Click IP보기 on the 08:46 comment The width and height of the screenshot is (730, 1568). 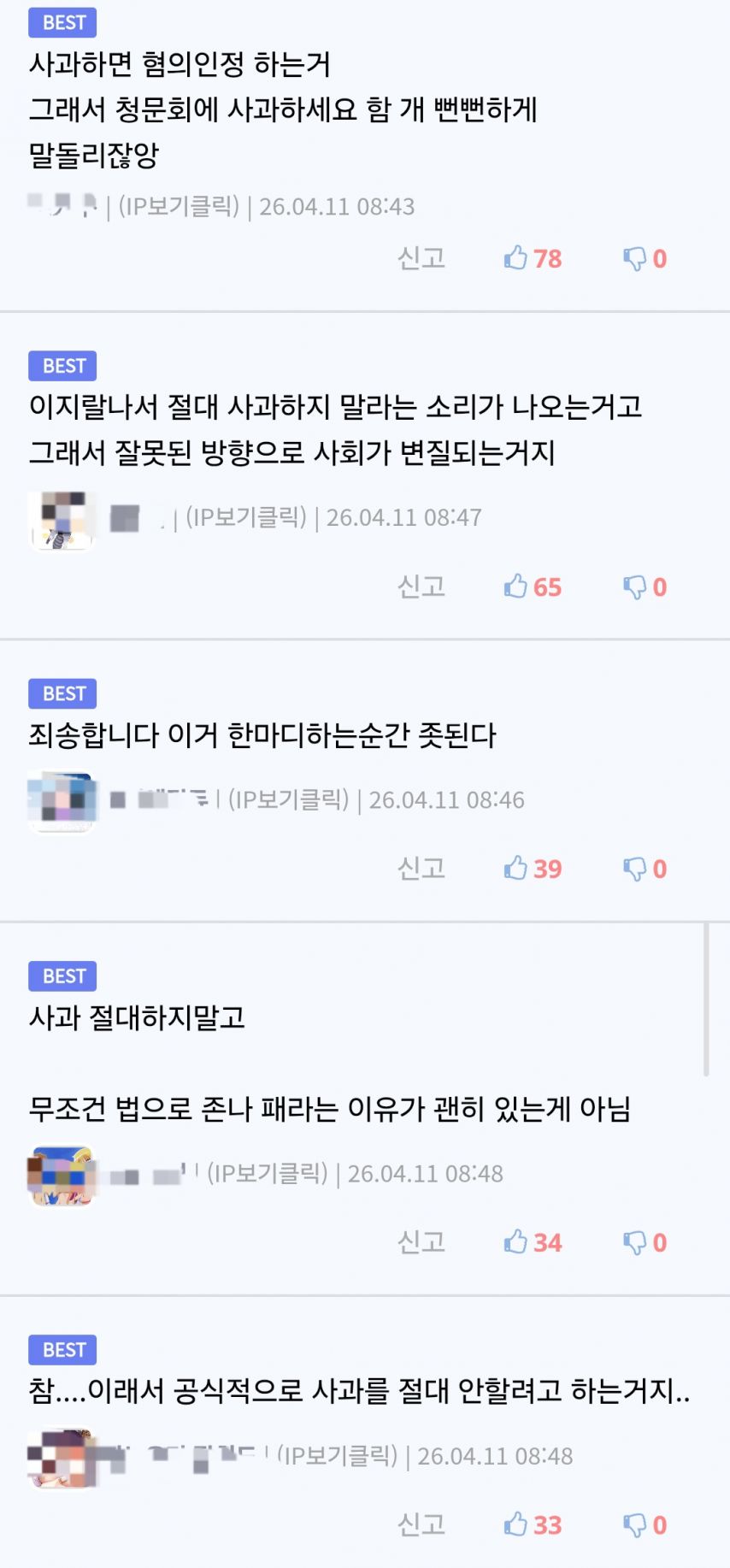click(x=289, y=799)
